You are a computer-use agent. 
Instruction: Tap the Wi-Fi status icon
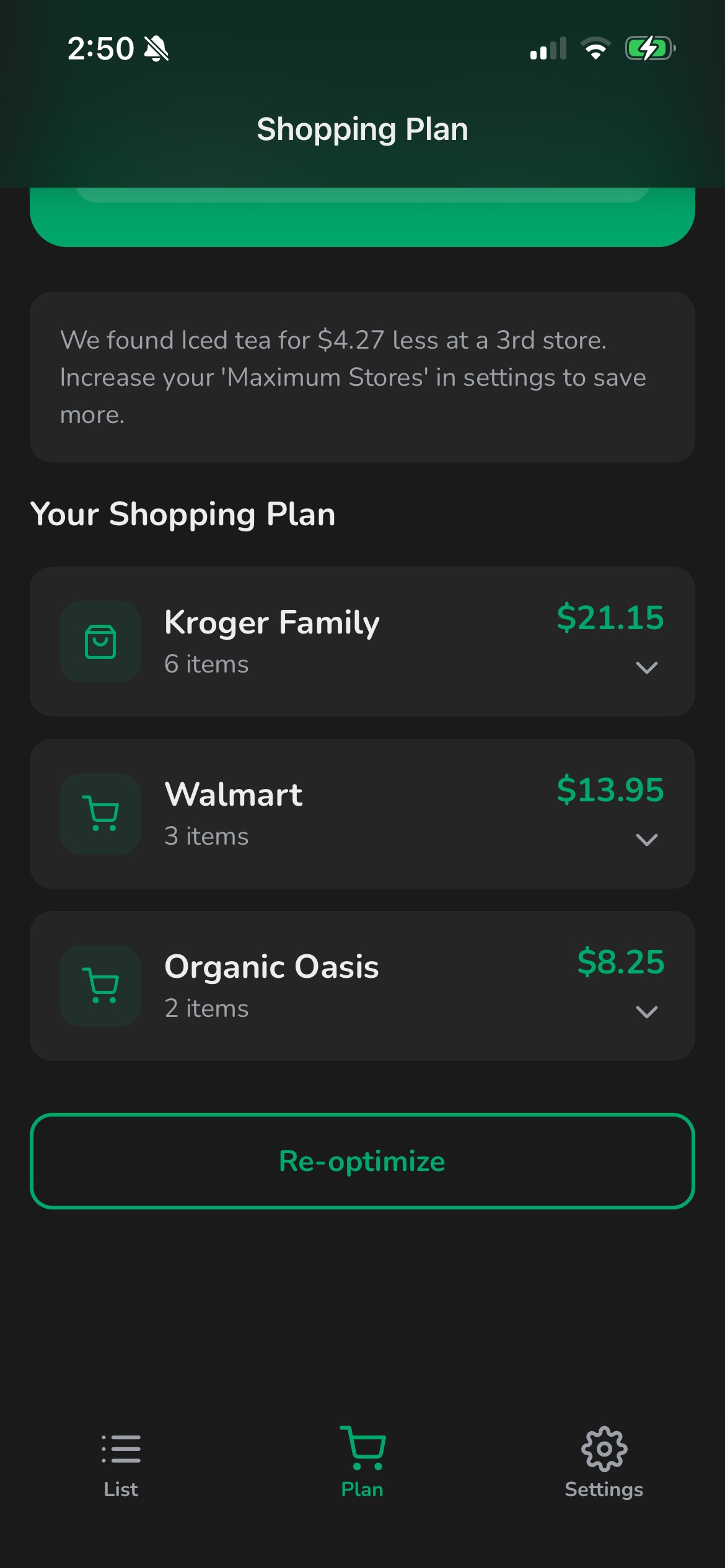(596, 48)
